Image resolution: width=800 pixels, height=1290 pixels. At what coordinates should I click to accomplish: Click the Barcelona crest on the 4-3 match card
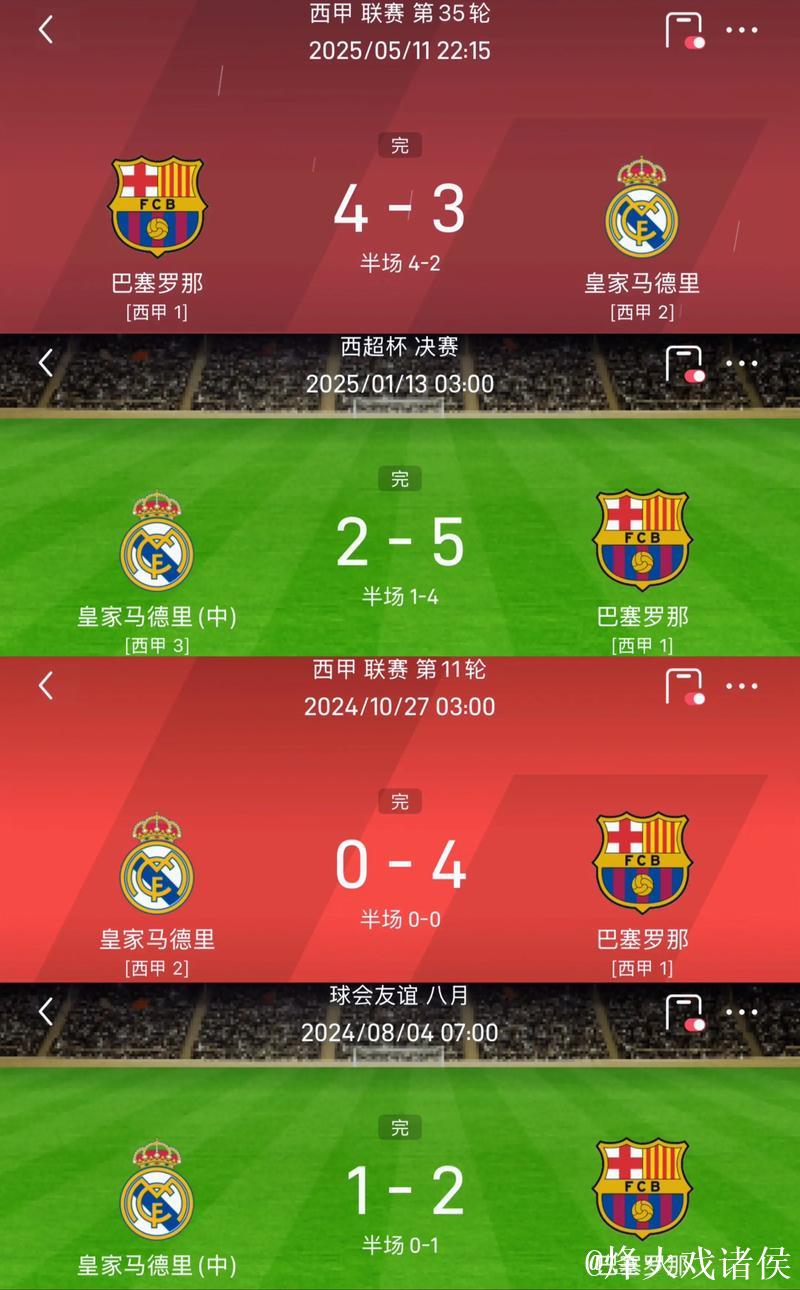(x=156, y=207)
